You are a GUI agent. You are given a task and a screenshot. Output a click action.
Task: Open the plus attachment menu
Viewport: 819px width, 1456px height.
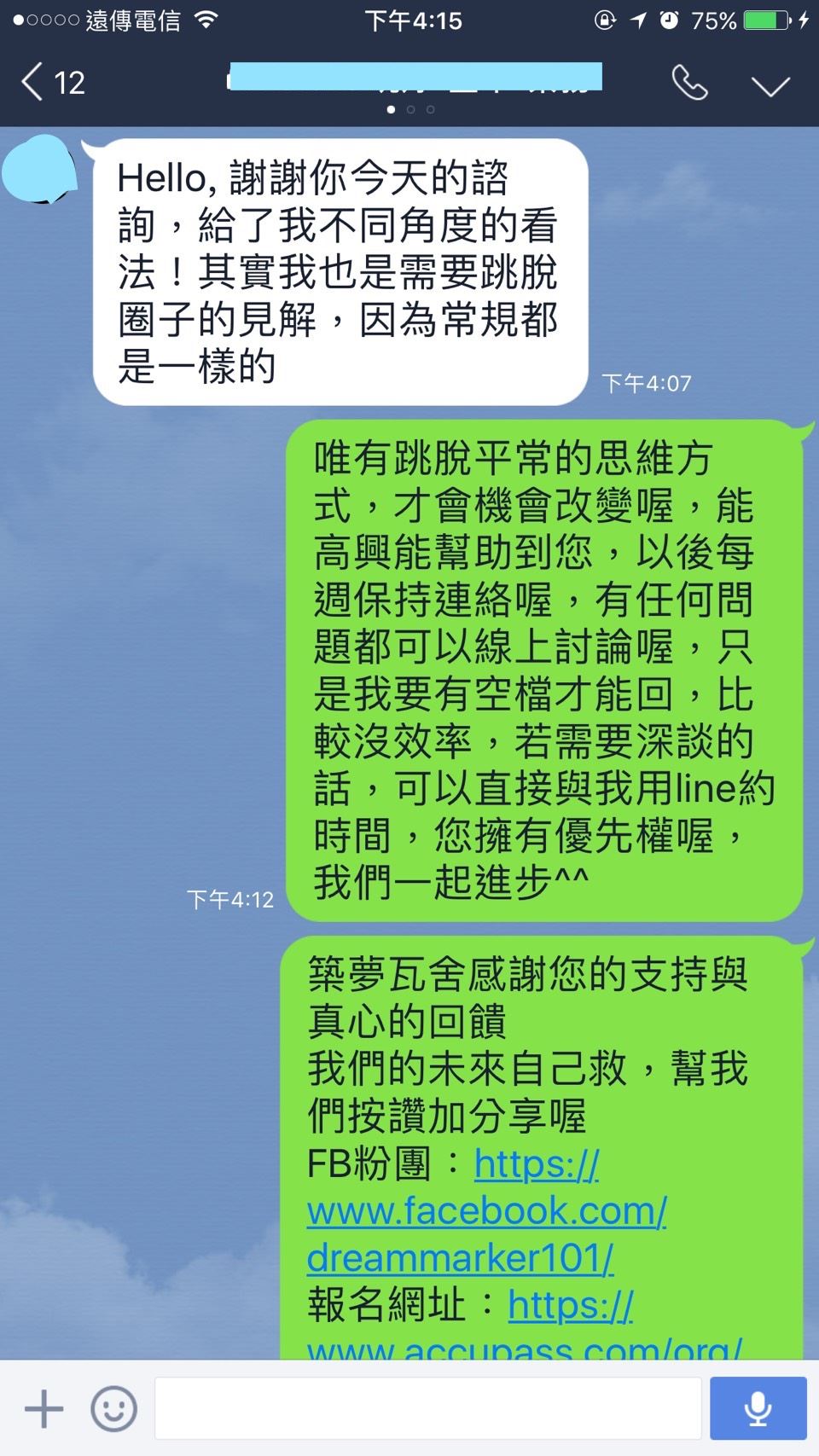click(44, 1408)
